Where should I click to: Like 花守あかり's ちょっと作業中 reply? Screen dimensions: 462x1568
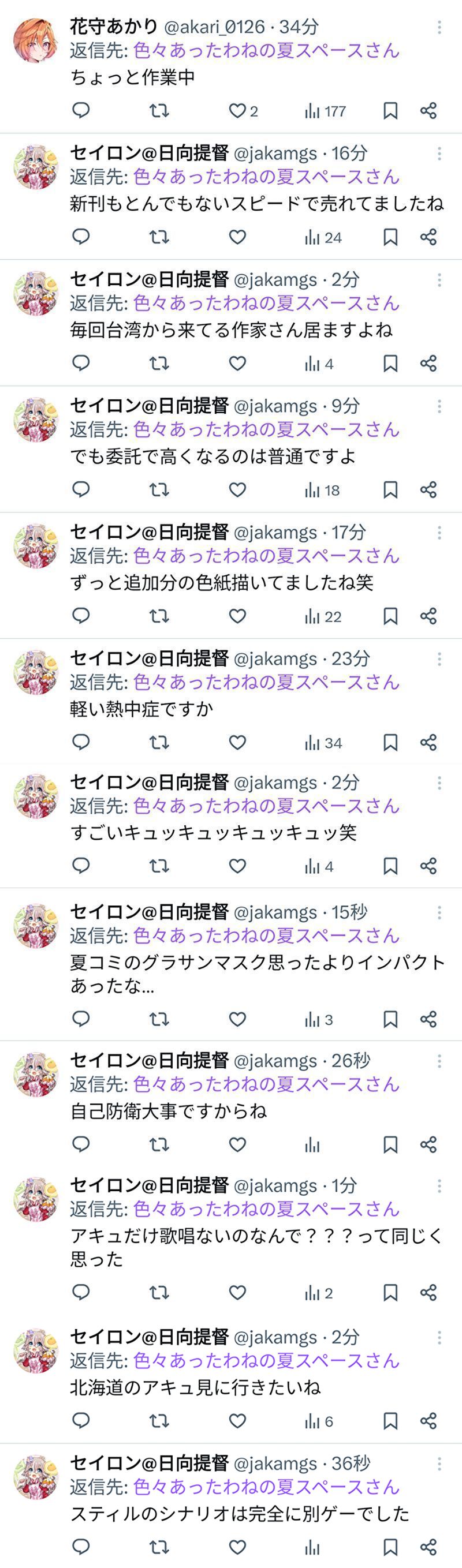[x=237, y=111]
